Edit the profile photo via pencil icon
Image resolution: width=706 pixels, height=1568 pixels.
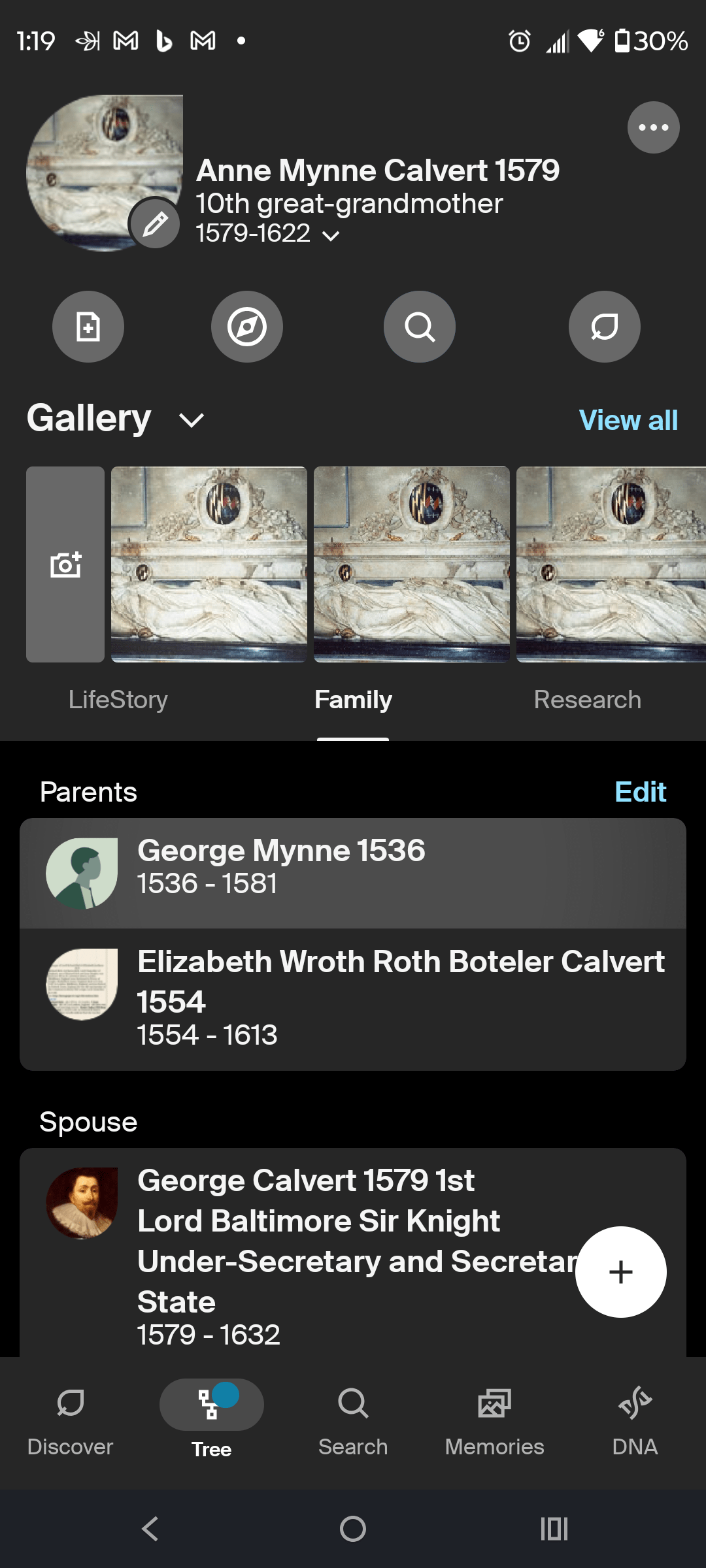(x=154, y=224)
